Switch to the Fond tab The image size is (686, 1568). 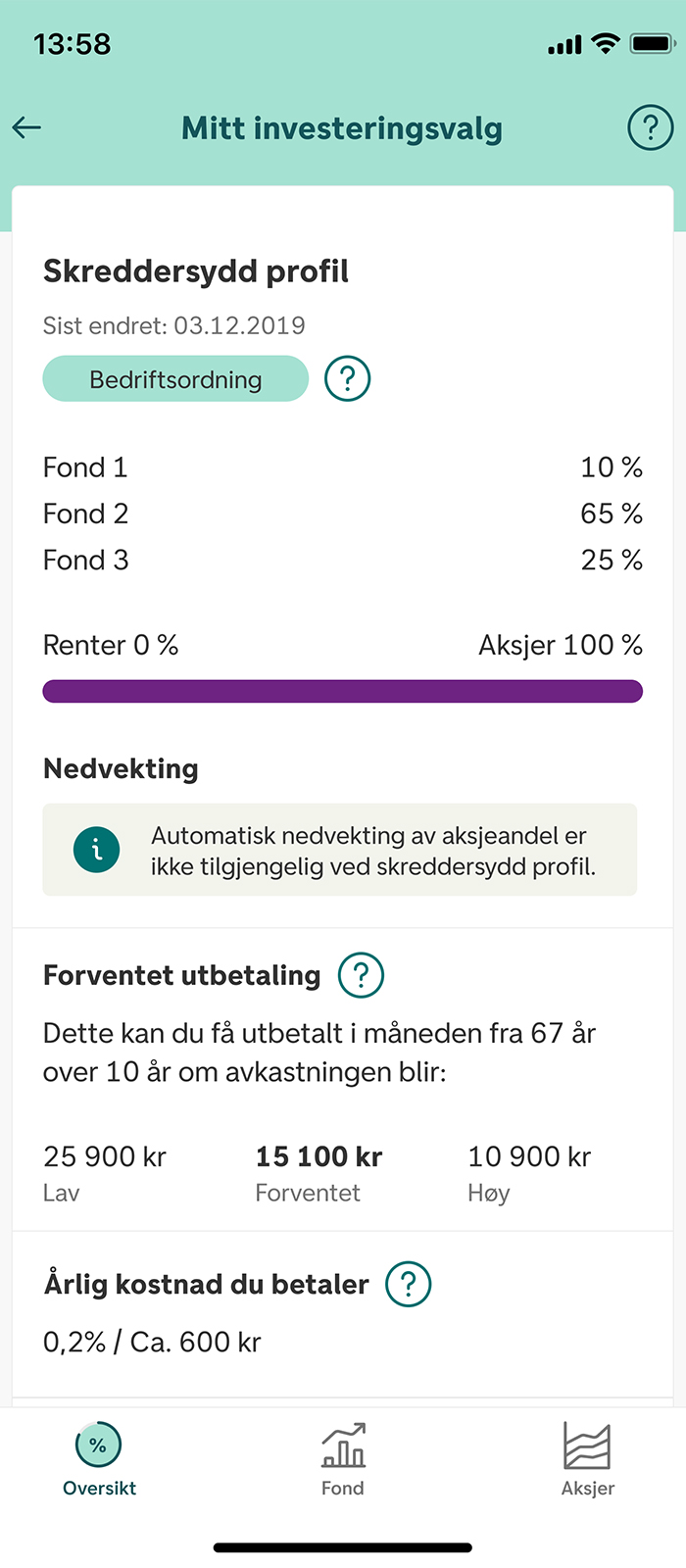(x=343, y=1459)
